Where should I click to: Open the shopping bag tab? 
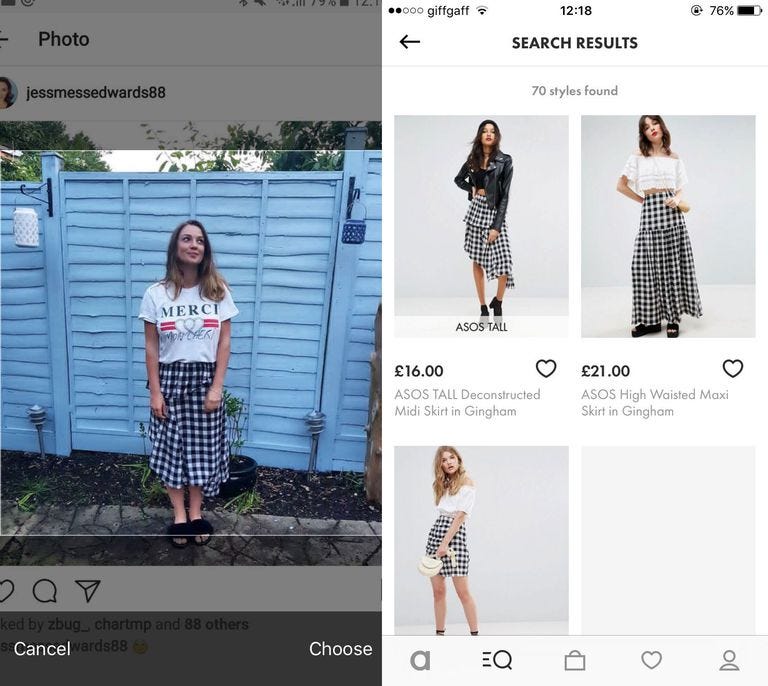pos(575,660)
